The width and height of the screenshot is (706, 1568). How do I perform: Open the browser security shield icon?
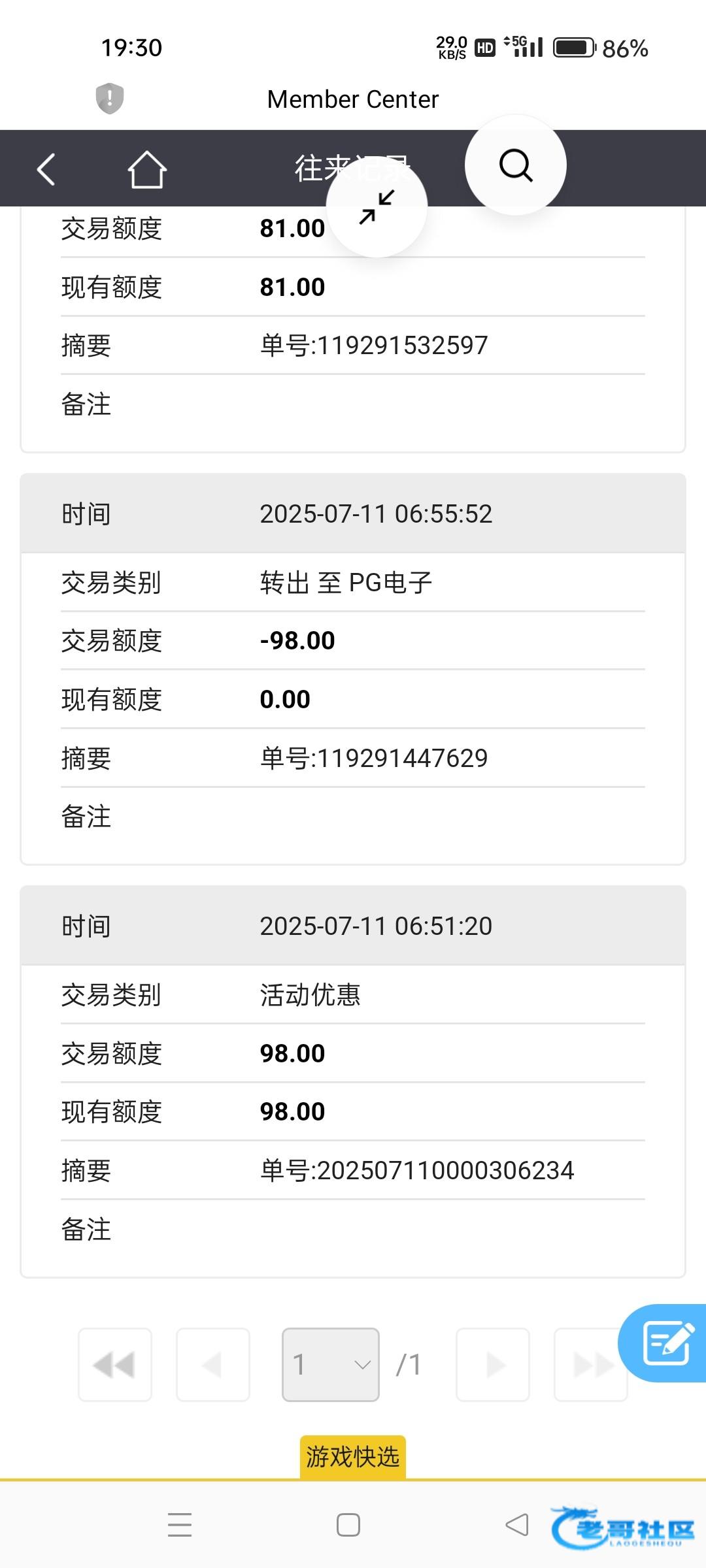[110, 99]
